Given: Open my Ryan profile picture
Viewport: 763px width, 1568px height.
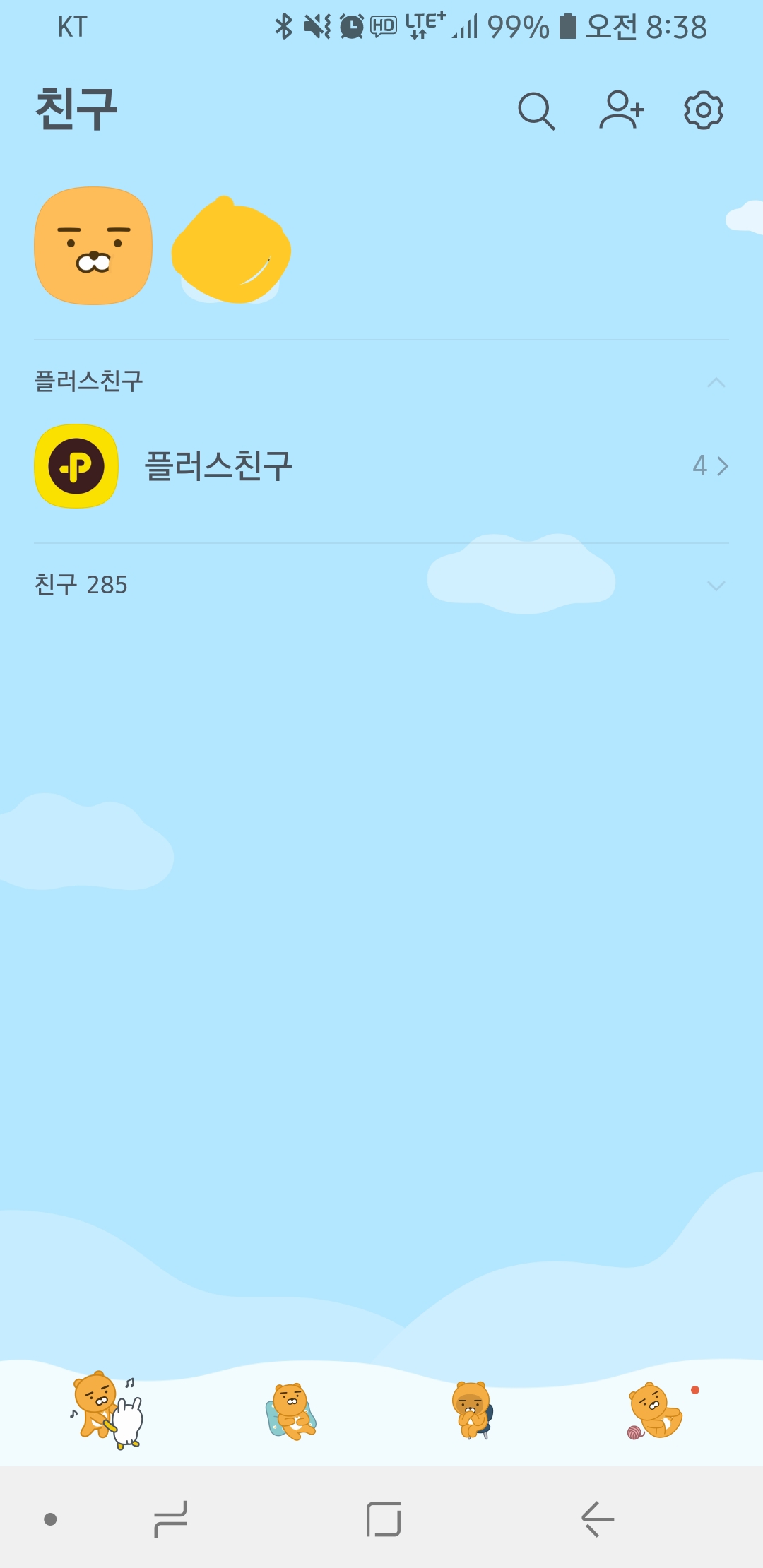Looking at the screenshot, I should pyautogui.click(x=93, y=246).
